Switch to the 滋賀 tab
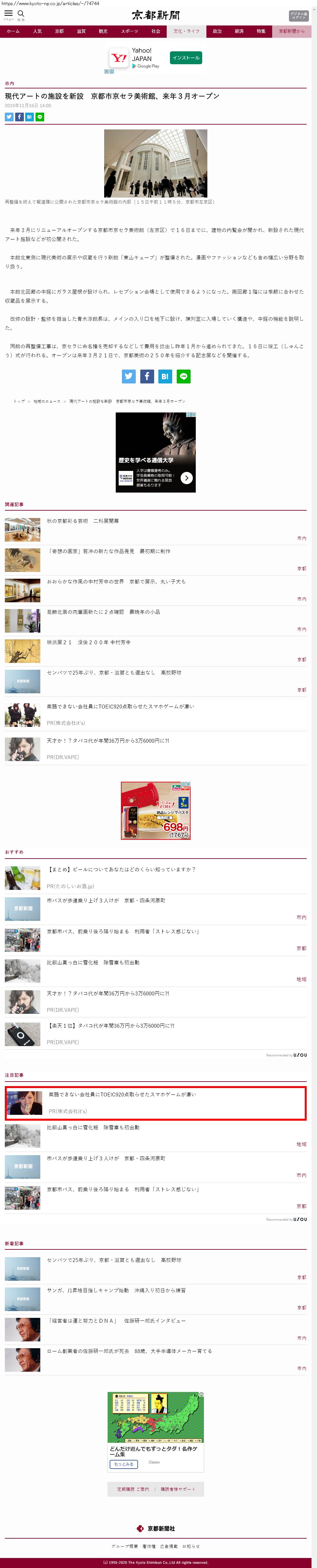This screenshot has height=1568, width=317. [81, 31]
